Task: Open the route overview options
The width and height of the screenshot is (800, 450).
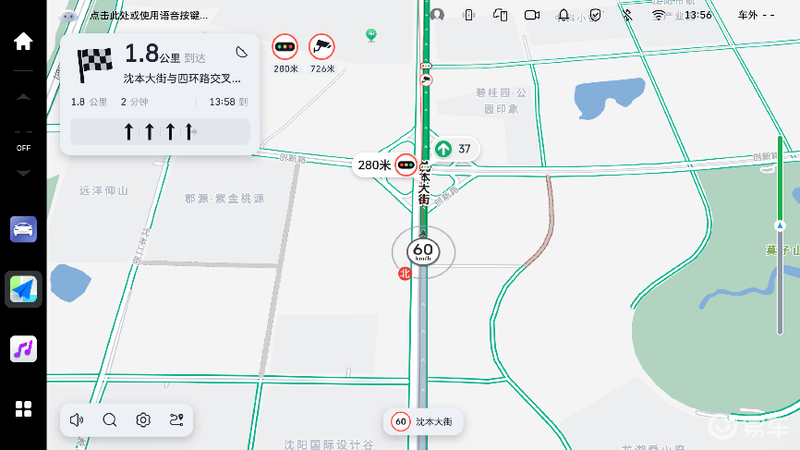Action: pyautogui.click(x=177, y=420)
